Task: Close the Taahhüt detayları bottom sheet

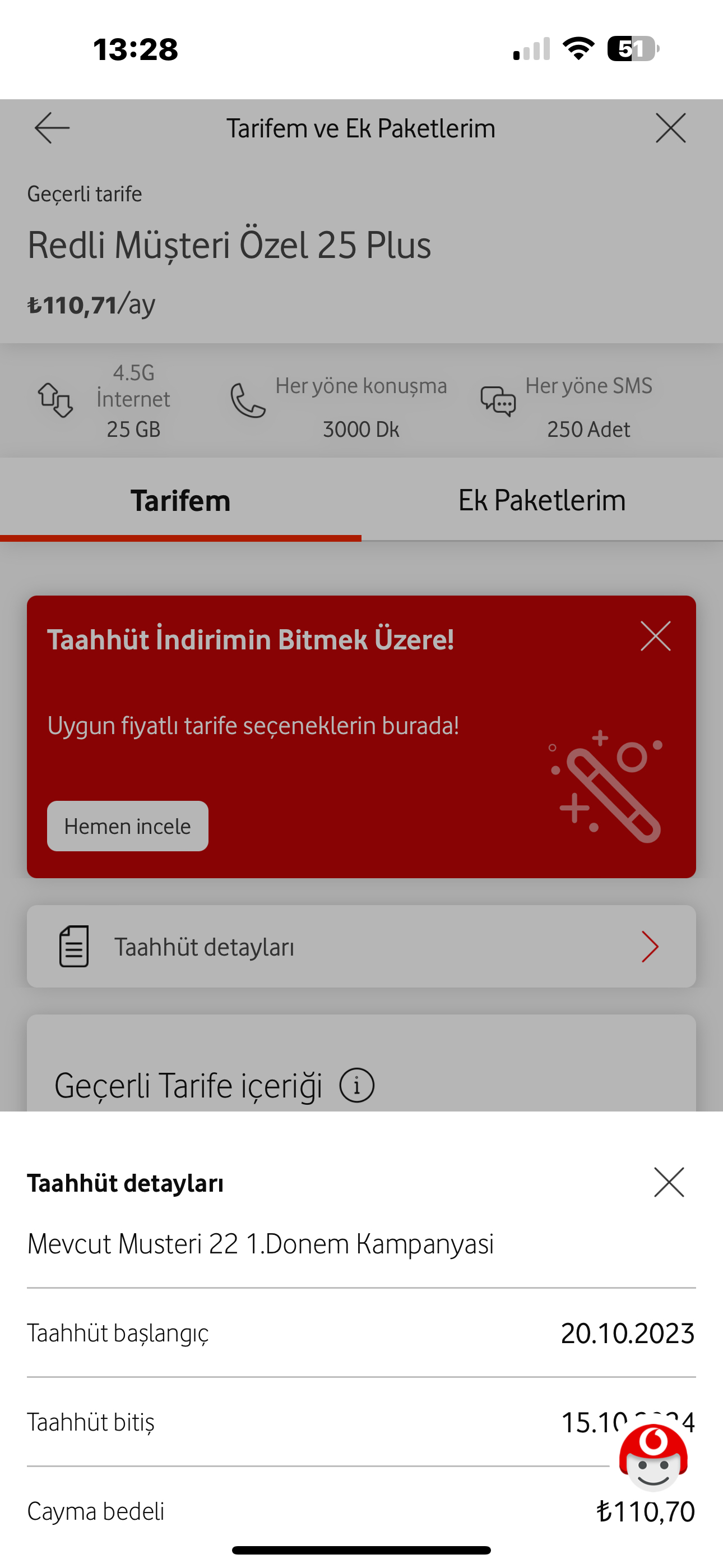Action: pos(669,1182)
